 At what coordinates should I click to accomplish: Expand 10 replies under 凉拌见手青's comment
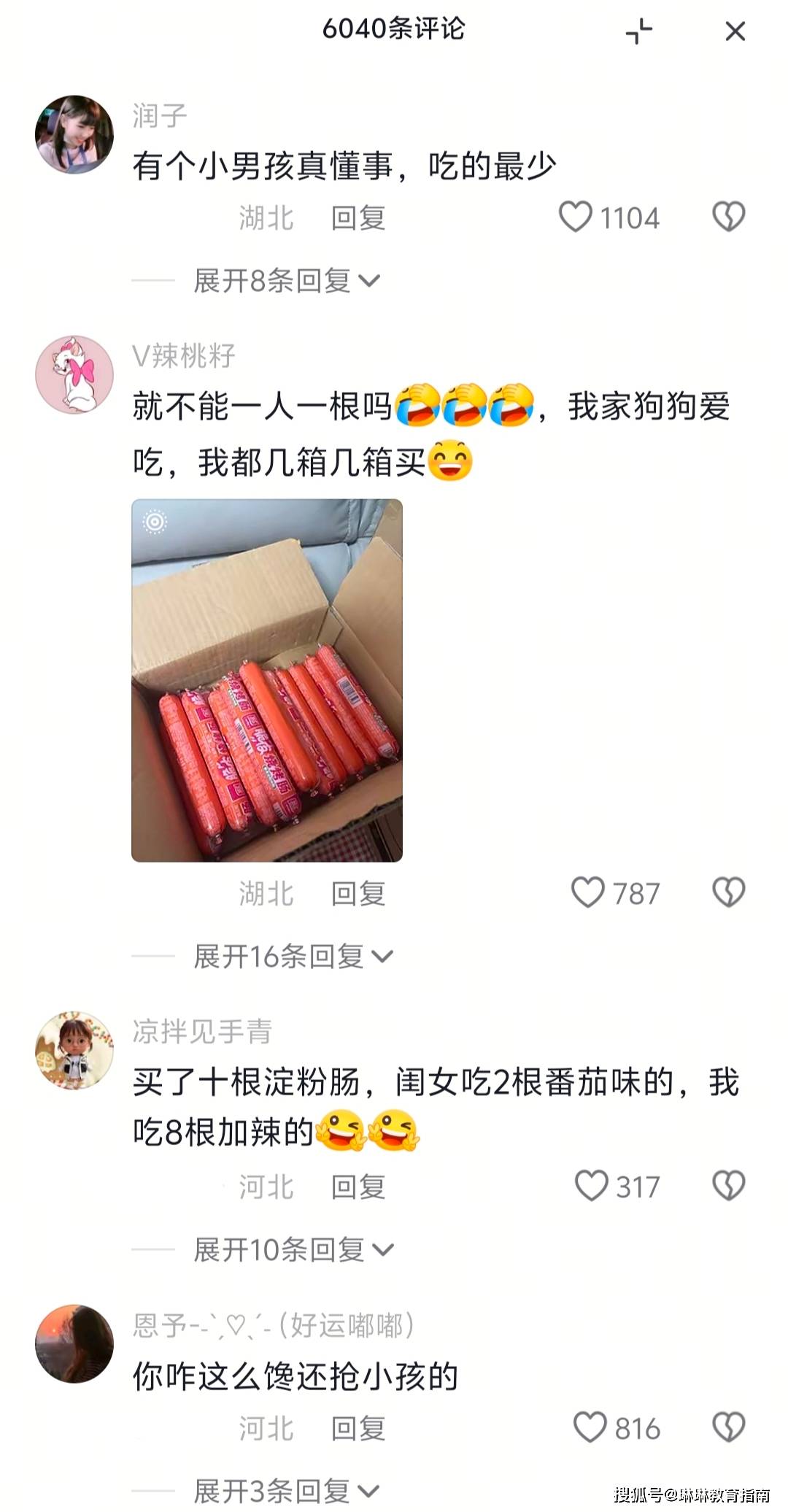[293, 1250]
